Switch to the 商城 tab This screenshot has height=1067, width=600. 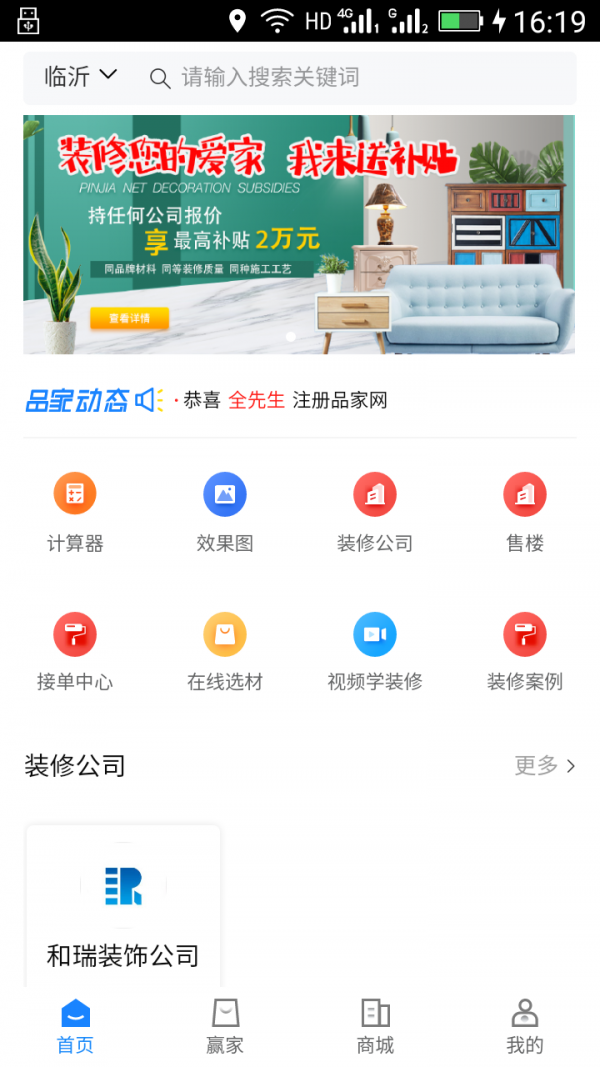click(375, 1027)
